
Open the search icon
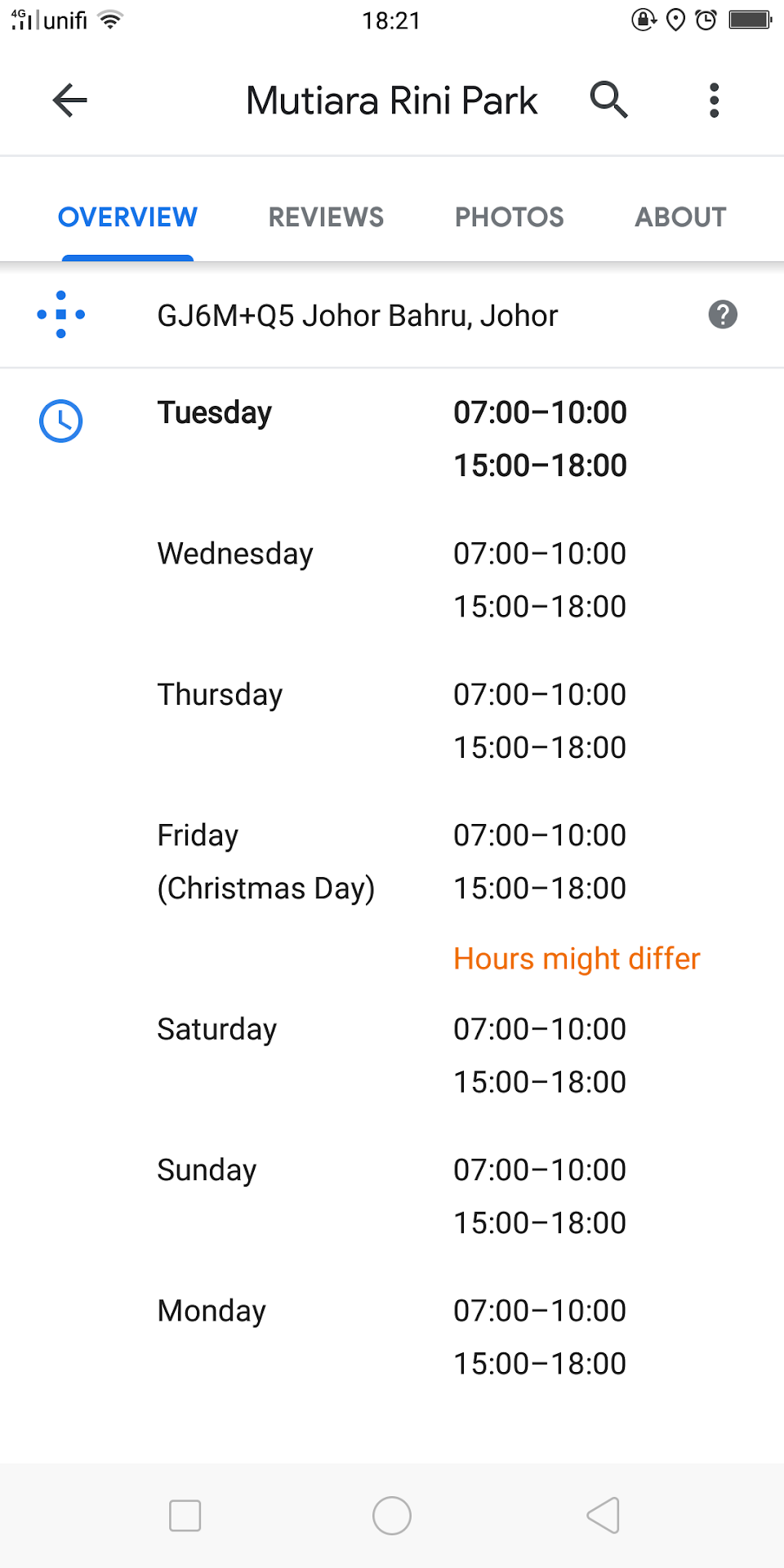coord(608,100)
